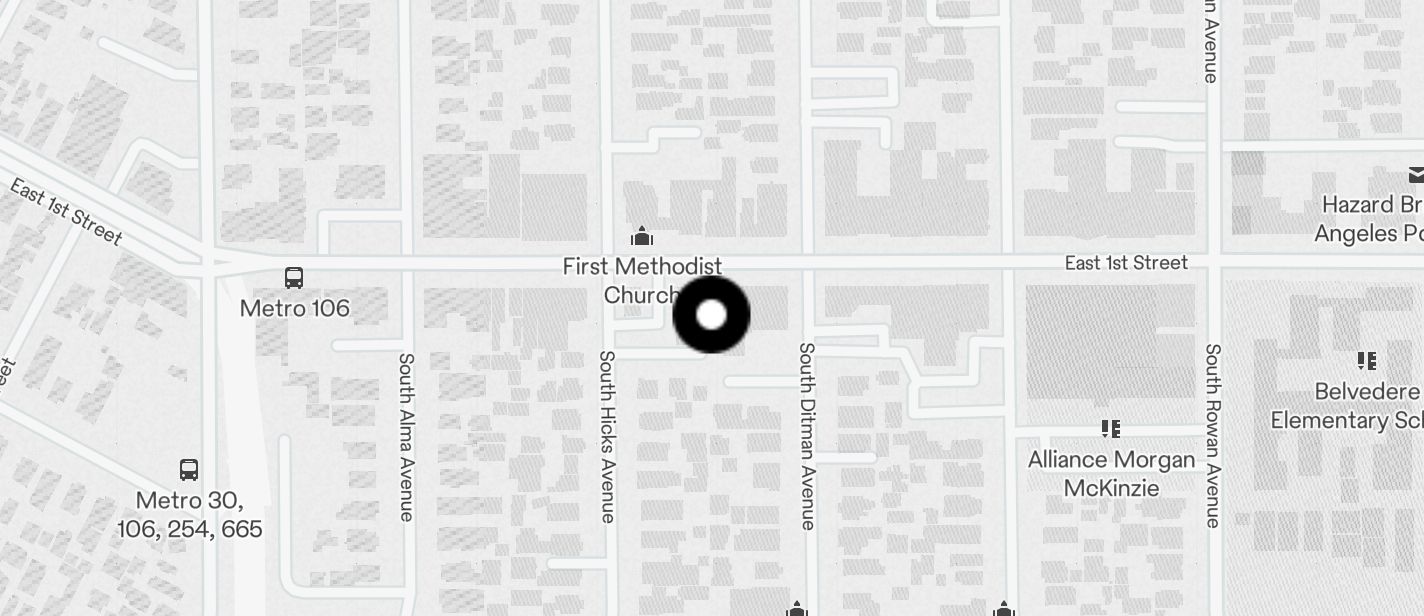The width and height of the screenshot is (1424, 616).
Task: Select the Belvedere Elementary School marker
Action: coord(1367,361)
